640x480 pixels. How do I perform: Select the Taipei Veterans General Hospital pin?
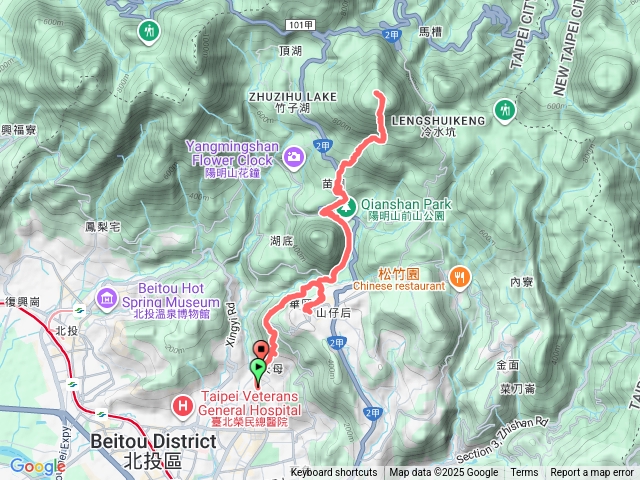pos(182,405)
